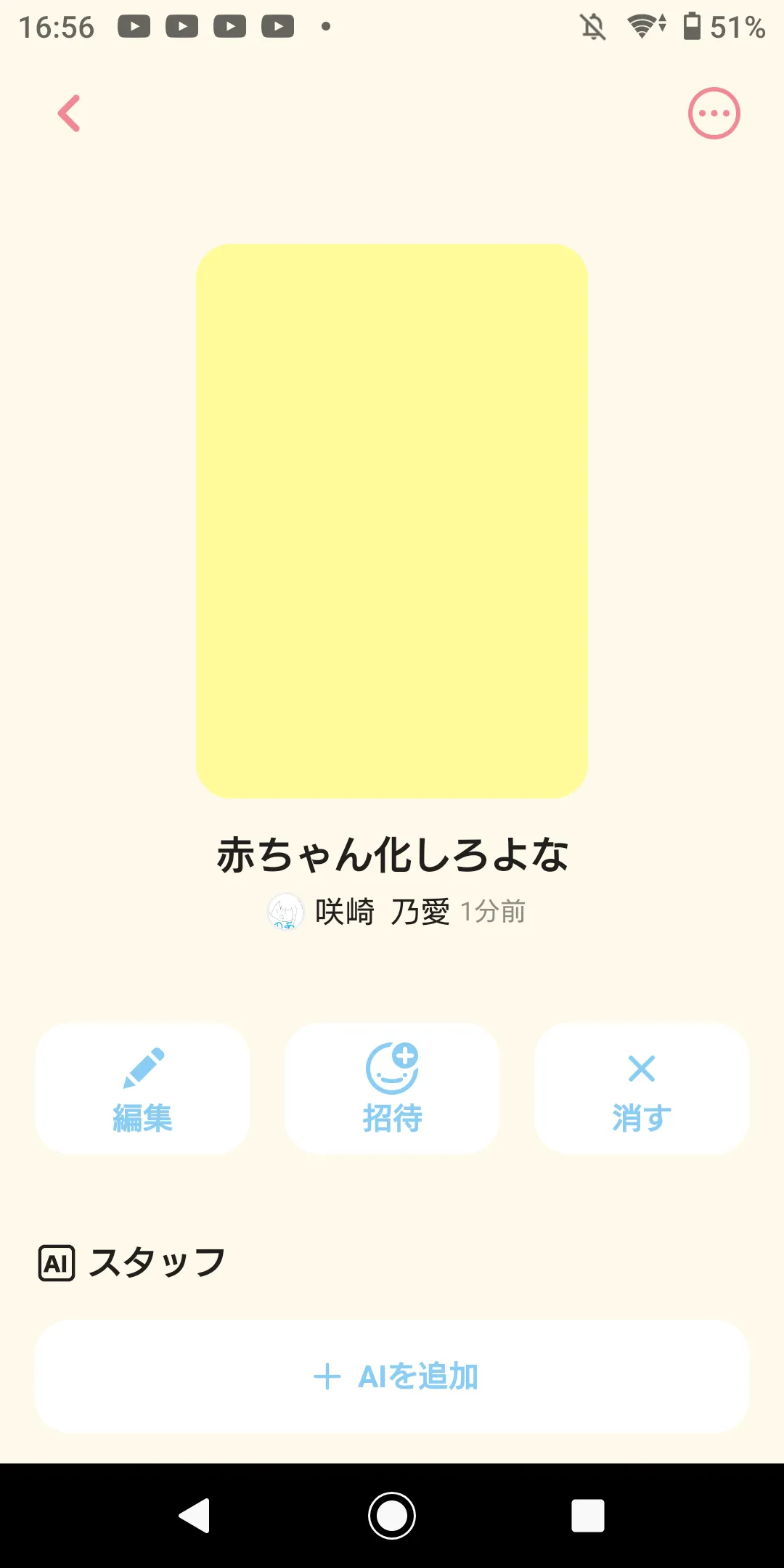The image size is (784, 1568).
Task: Invite someone with the 招待 button
Action: coord(392,1088)
